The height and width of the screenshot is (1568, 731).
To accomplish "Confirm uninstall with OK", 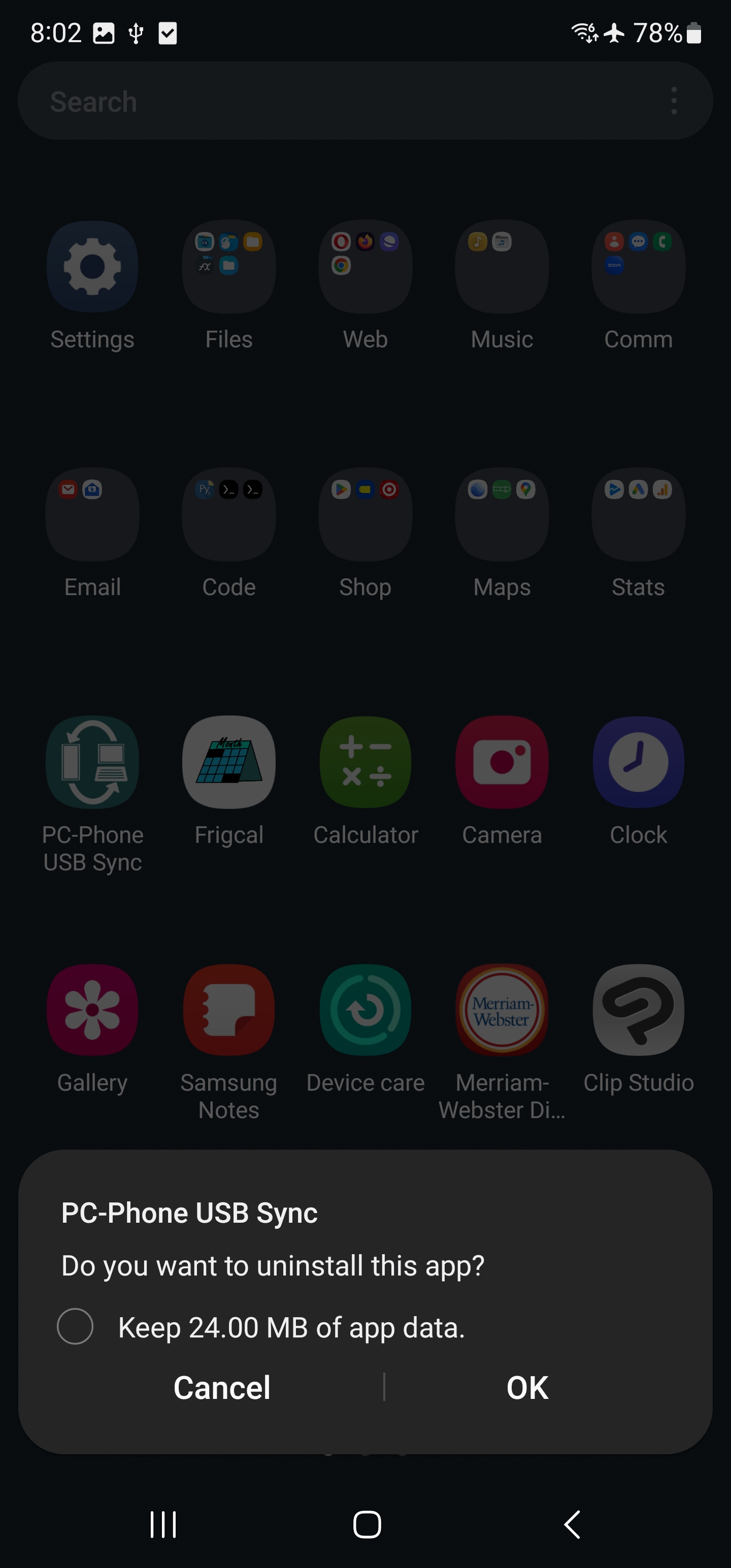I will click(x=527, y=1388).
